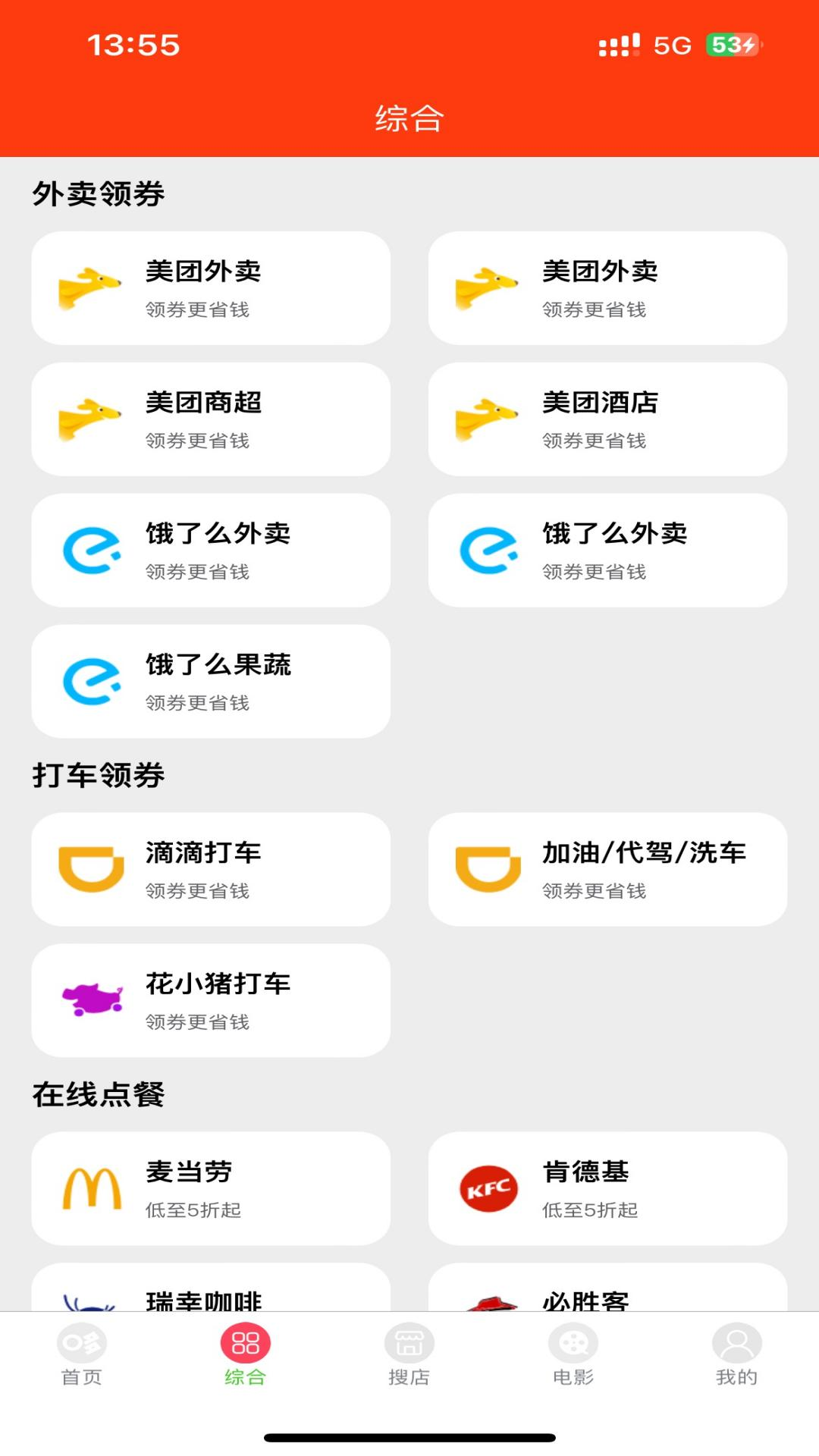Open 肯德基 online ordering
Screen dimensions: 819x1456
coord(607,1188)
